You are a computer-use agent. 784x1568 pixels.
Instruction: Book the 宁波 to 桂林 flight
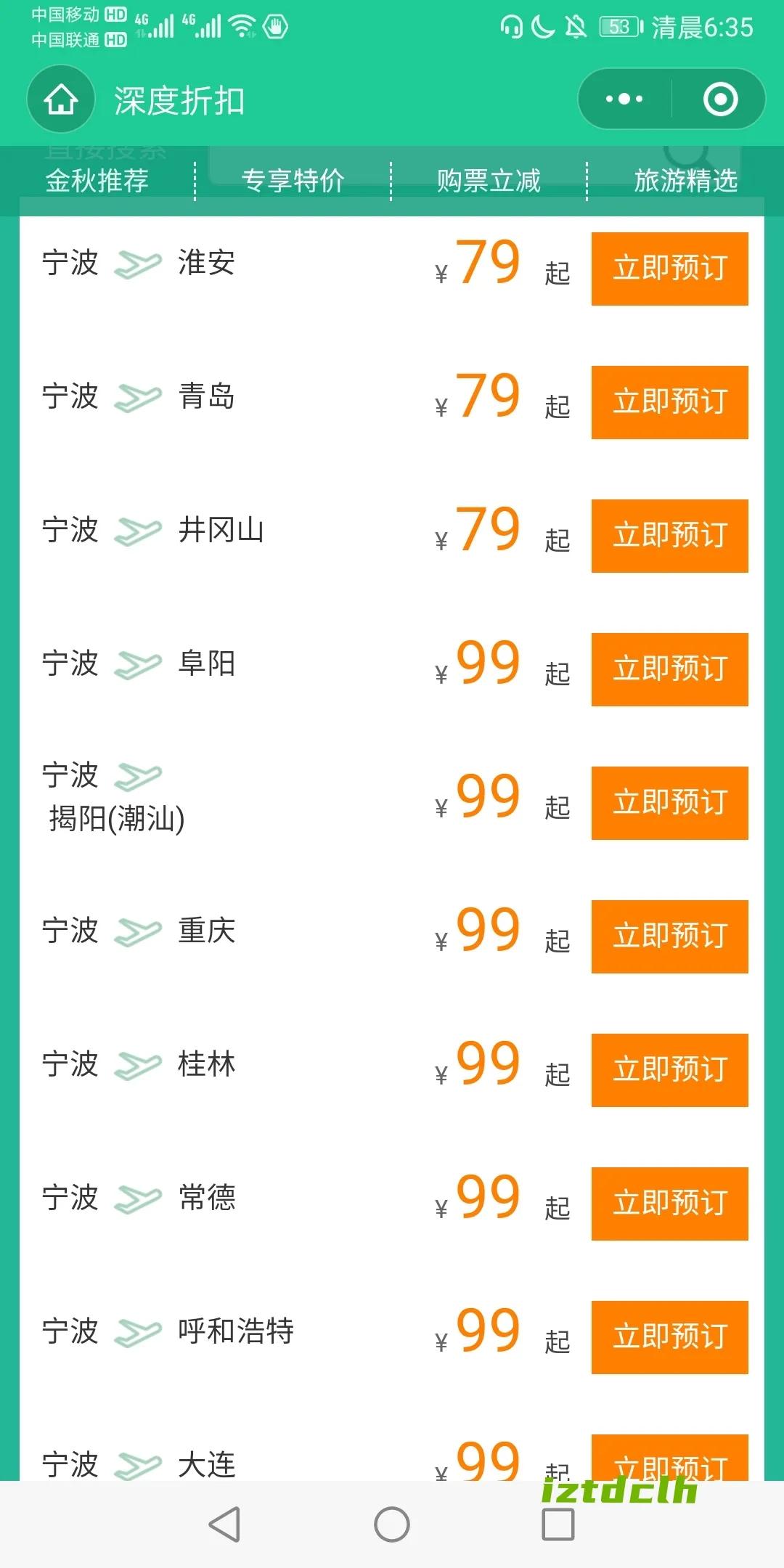point(668,1069)
